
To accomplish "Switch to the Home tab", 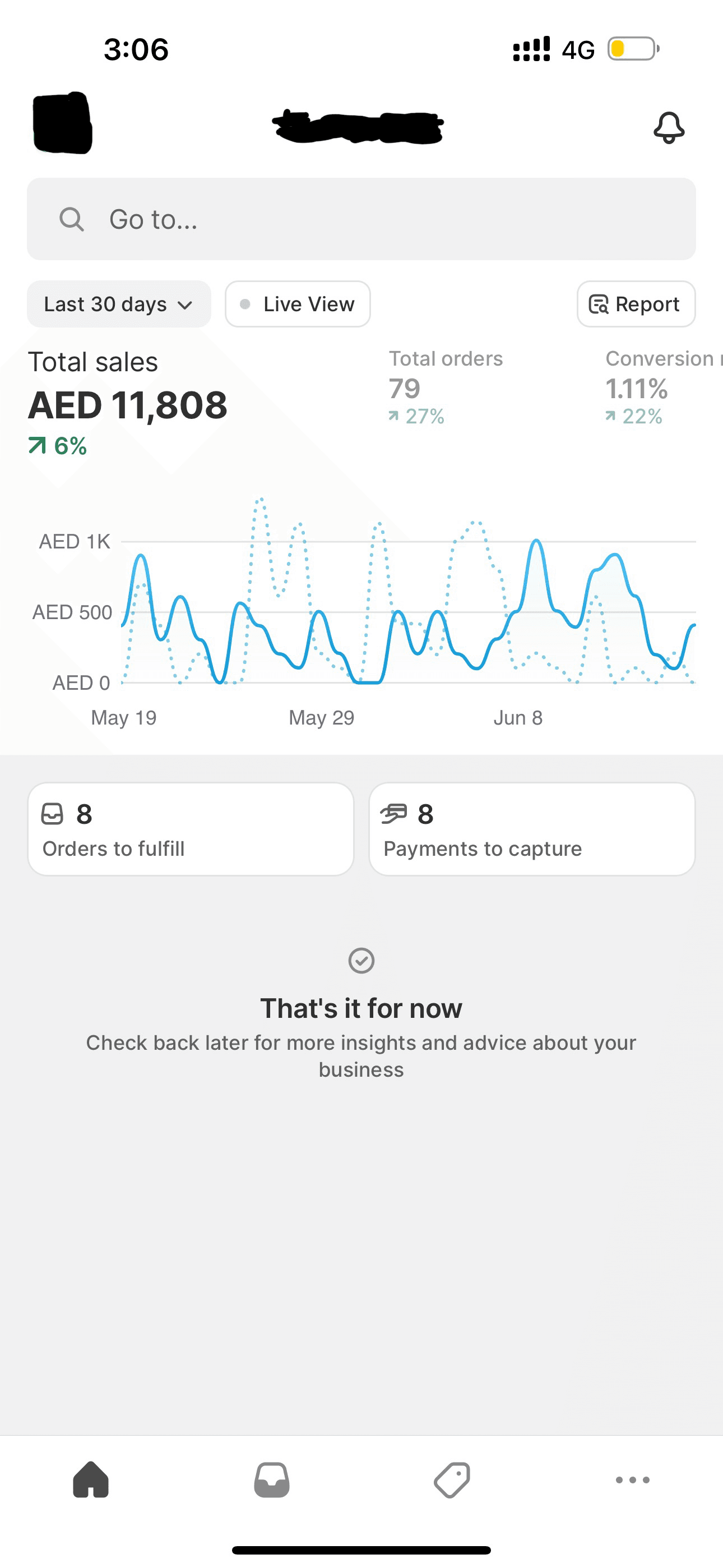I will point(91,1479).
